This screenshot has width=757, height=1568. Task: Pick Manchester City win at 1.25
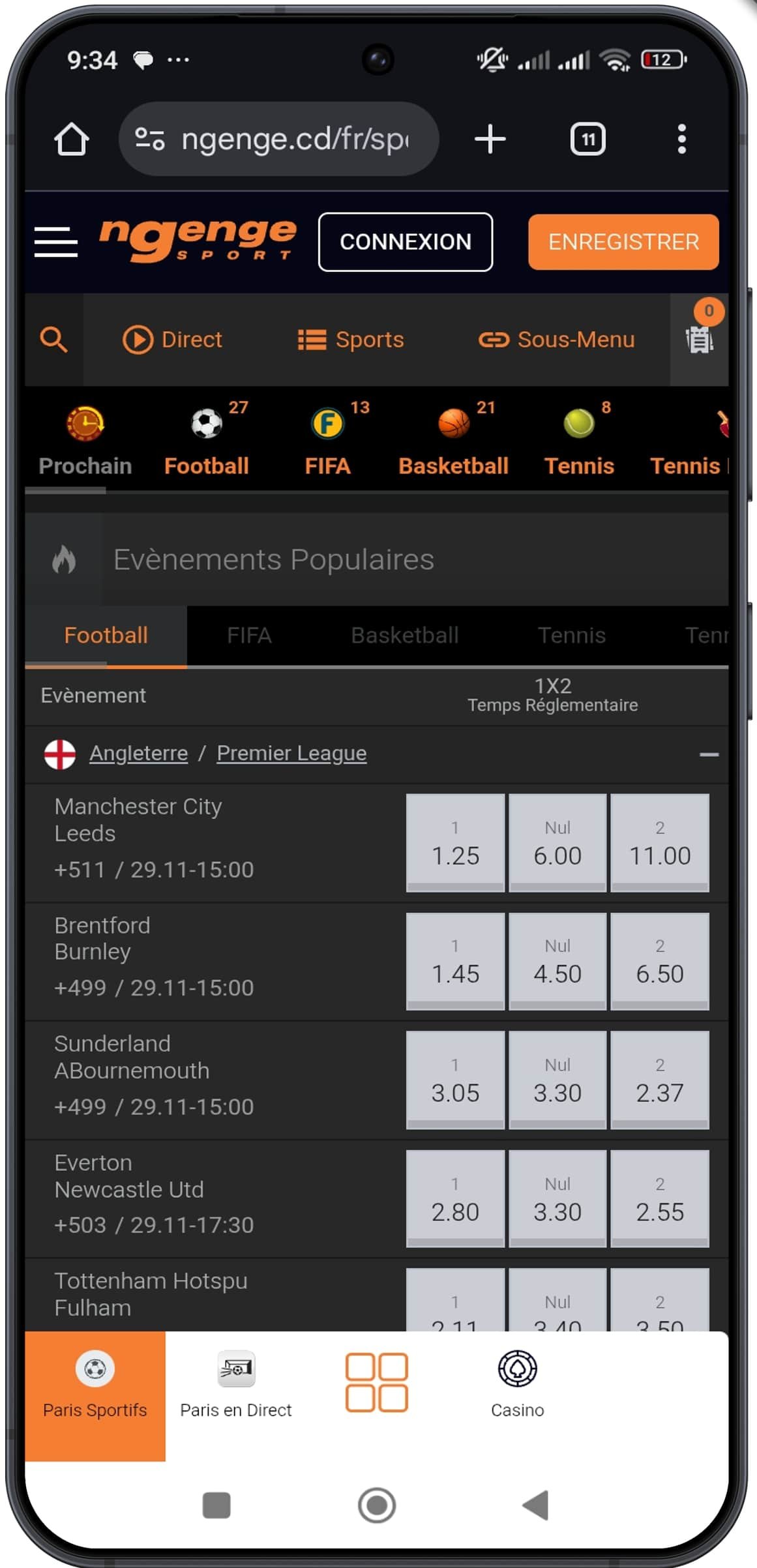(455, 842)
